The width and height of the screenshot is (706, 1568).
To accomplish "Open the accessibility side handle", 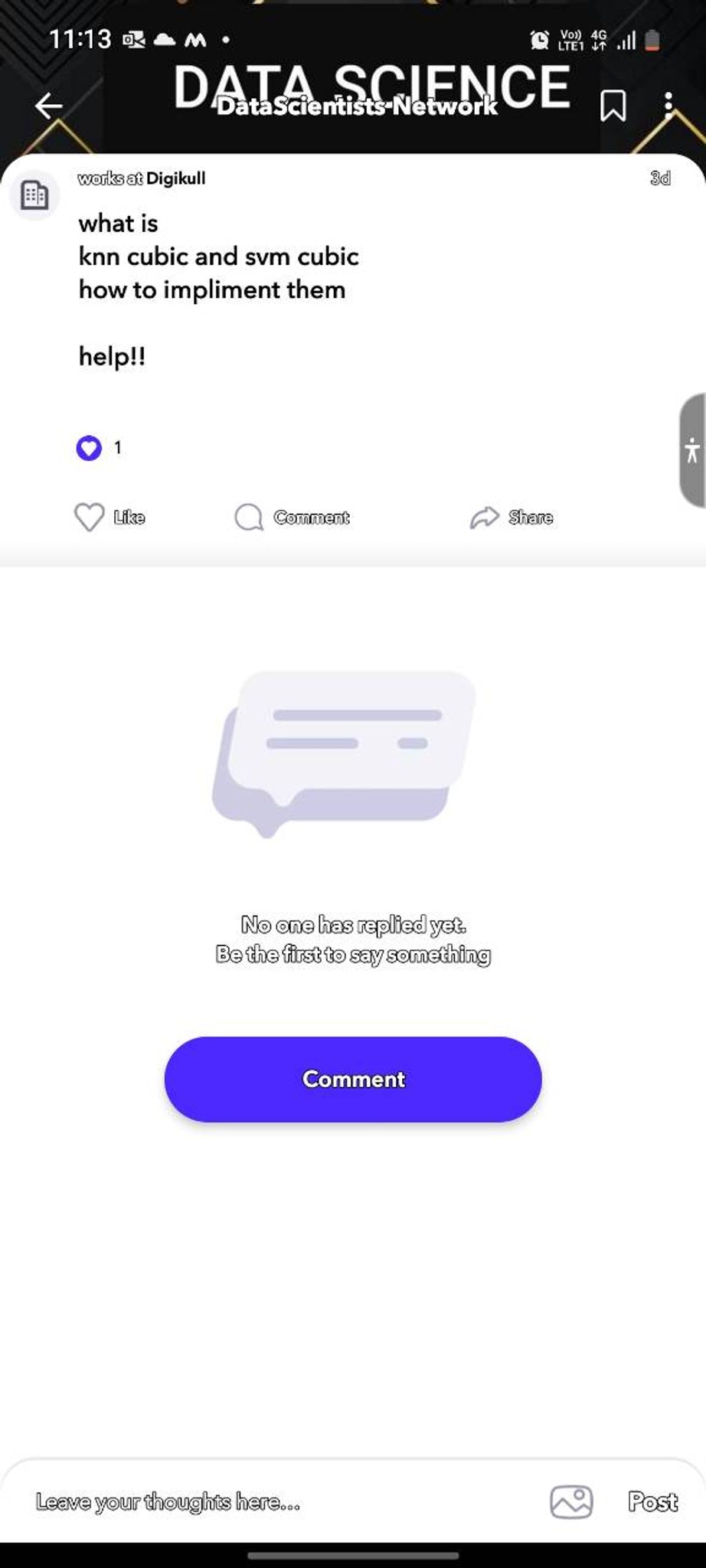I will tap(692, 450).
